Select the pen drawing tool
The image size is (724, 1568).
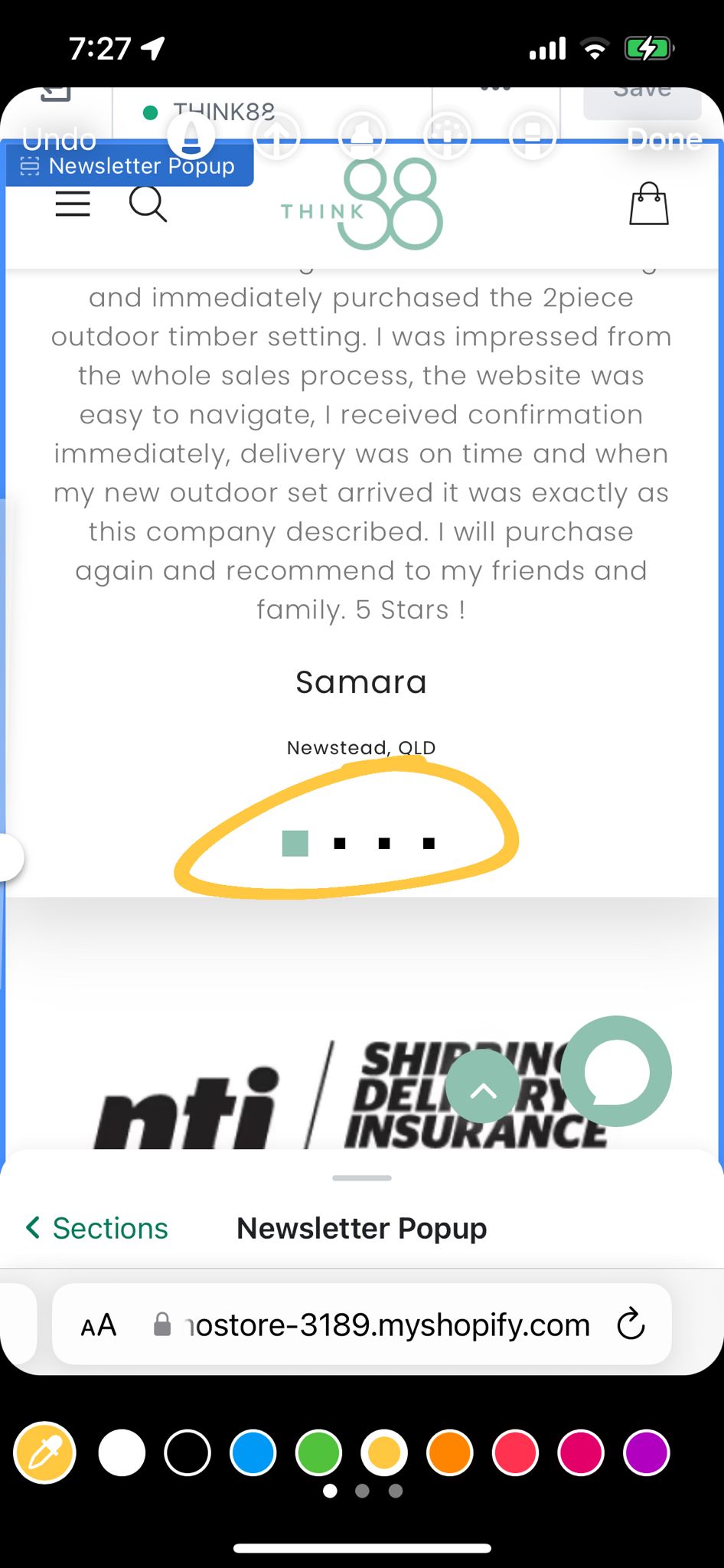[x=191, y=136]
